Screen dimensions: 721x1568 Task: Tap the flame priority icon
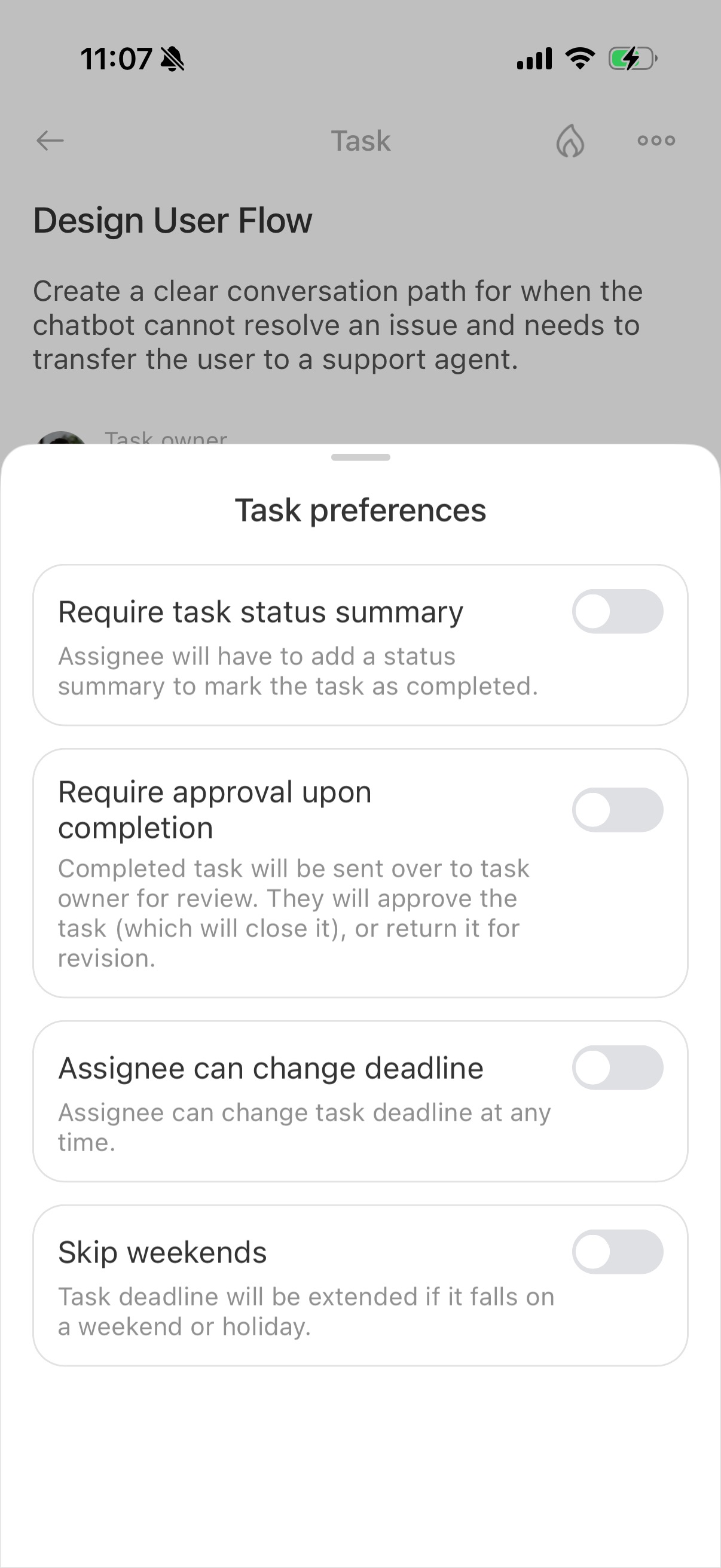tap(570, 141)
